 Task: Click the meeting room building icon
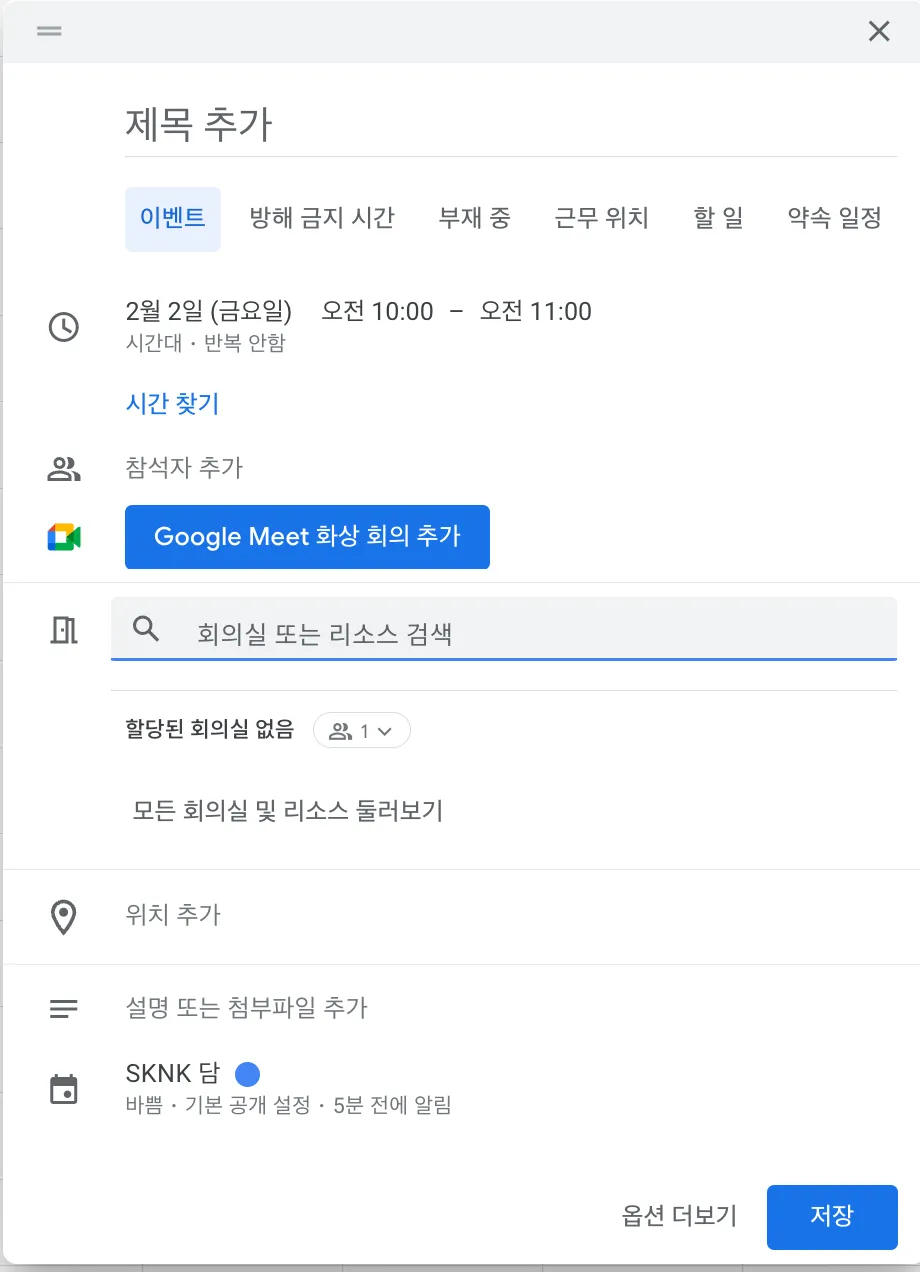(64, 630)
